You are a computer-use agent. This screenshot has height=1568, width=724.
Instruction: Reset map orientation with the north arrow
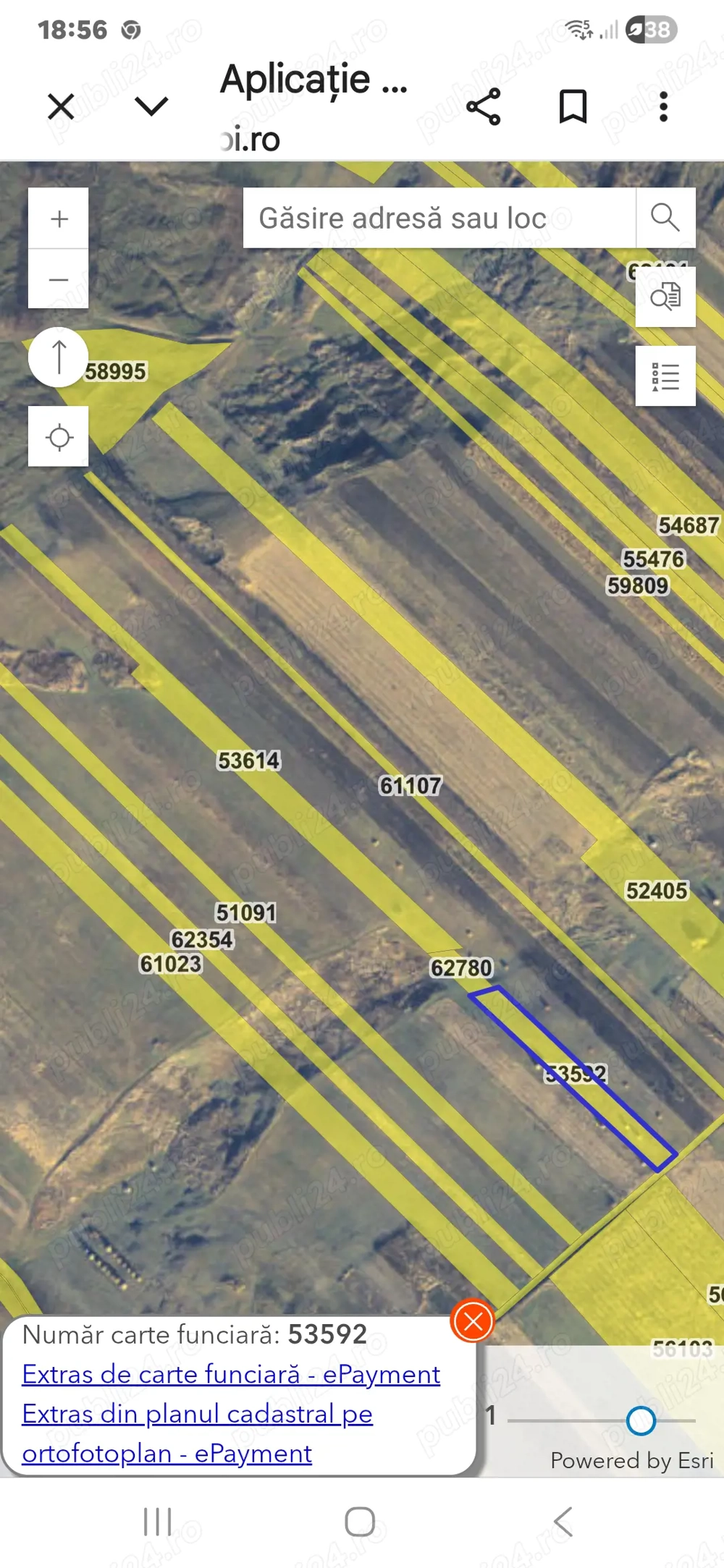pyautogui.click(x=59, y=356)
